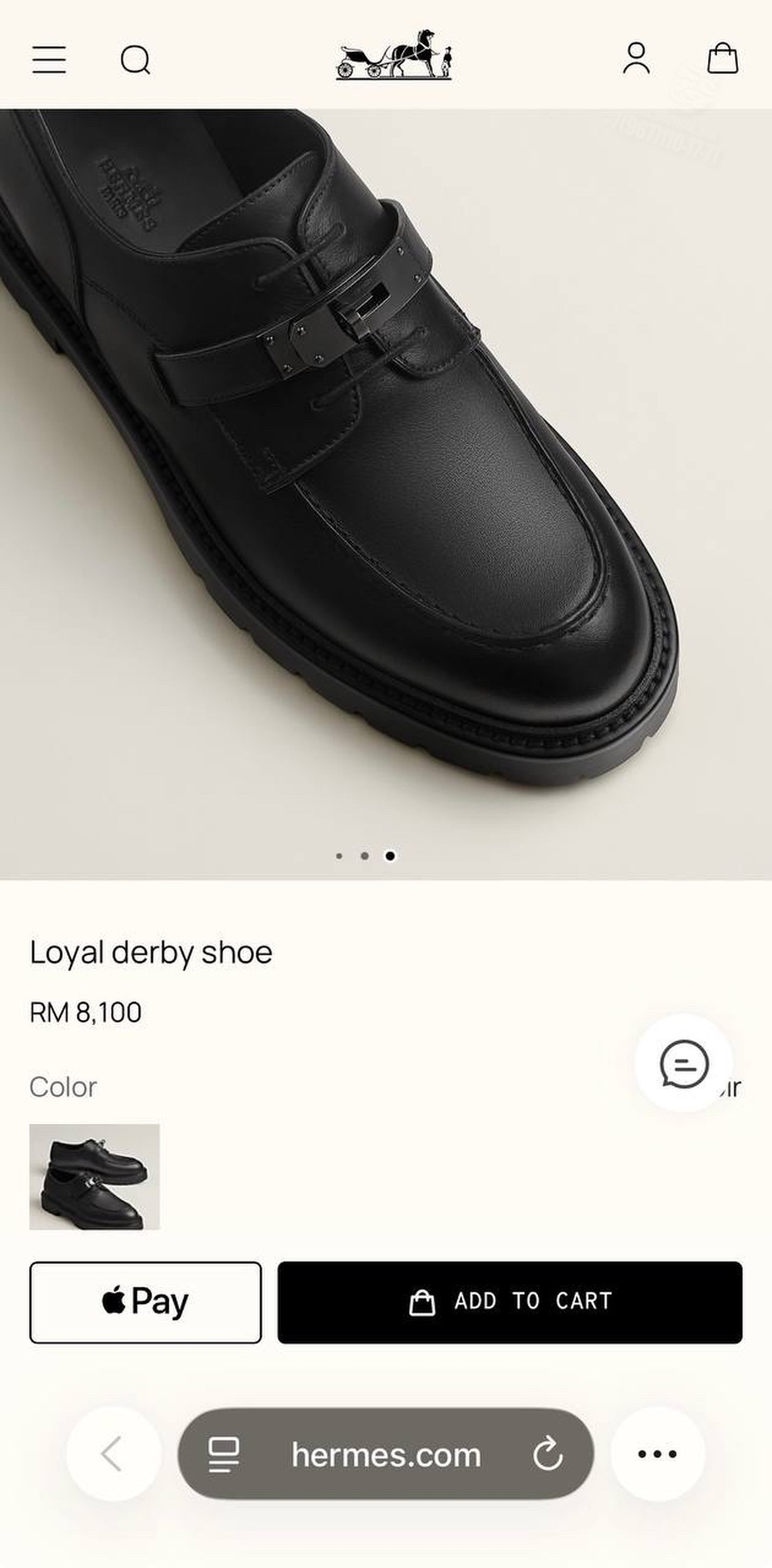Screen dimensions: 772x1568
Task: Click the Loyal derby shoe title
Action: (x=151, y=953)
